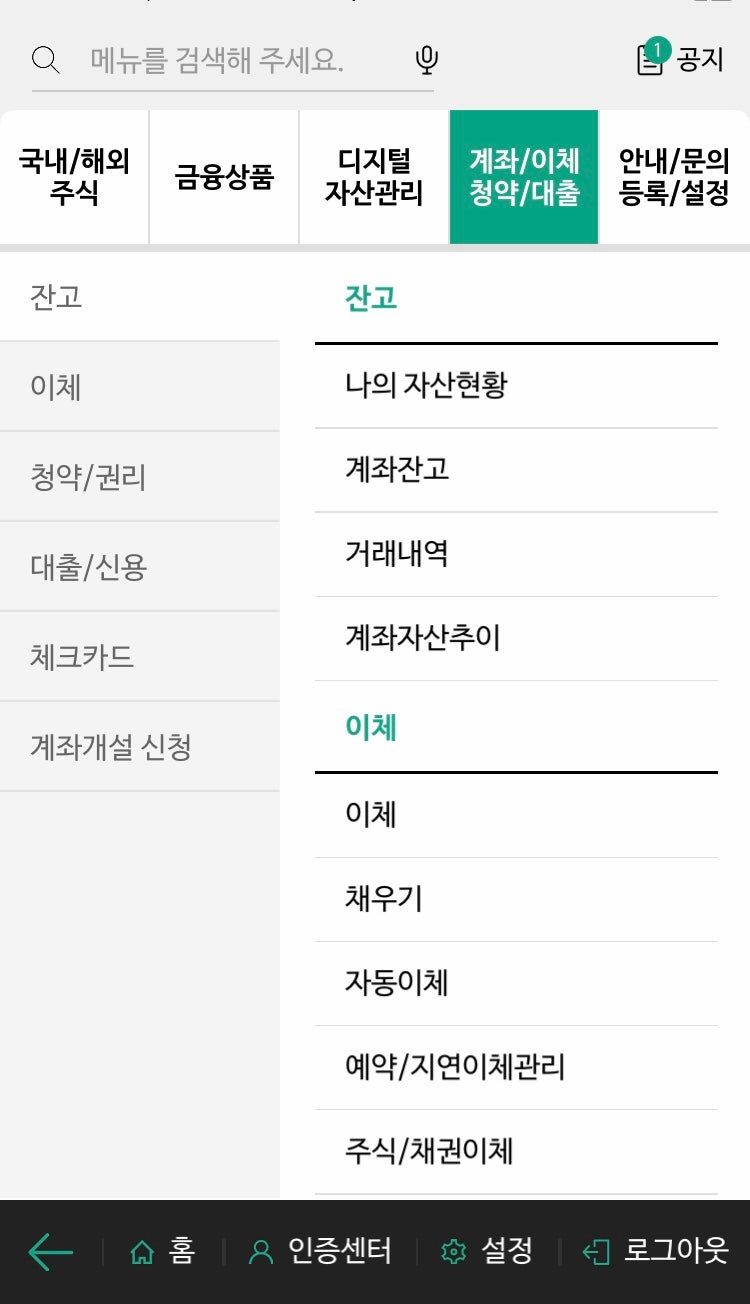Switch to 디지털 자산관리 tab

374,177
